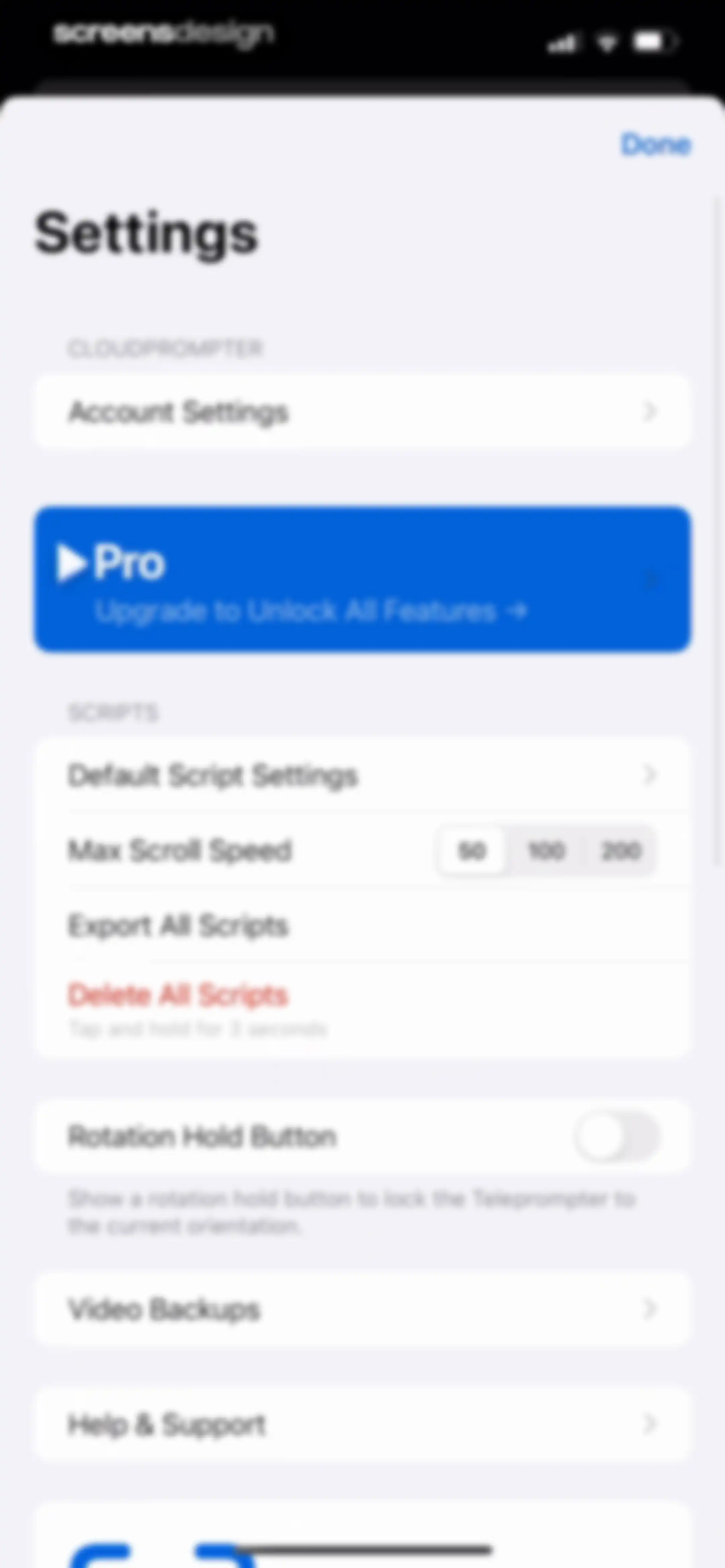
Task: Open Help & Support
Action: [x=362, y=1424]
